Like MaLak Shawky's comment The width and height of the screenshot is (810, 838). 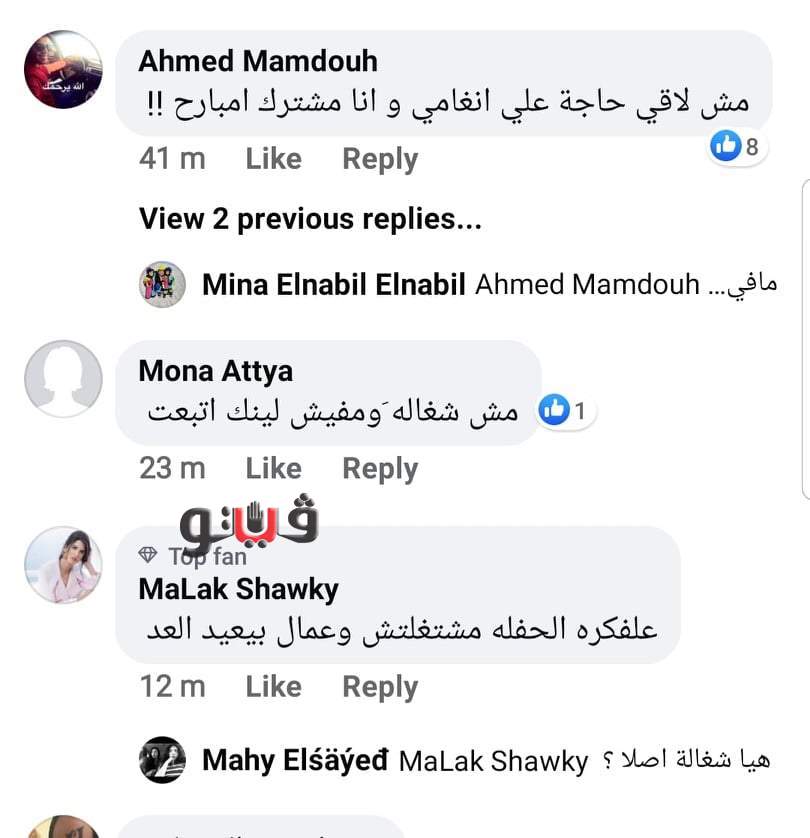click(x=273, y=686)
